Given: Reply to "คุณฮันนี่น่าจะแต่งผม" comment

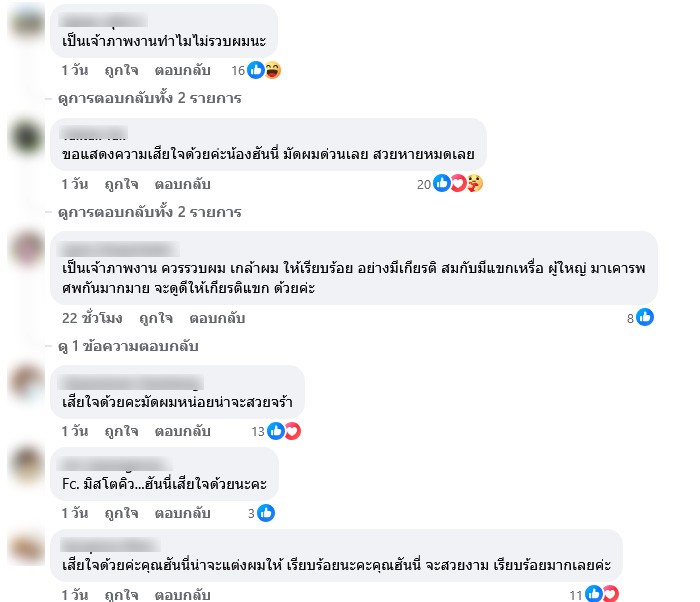Looking at the screenshot, I should click(182, 594).
